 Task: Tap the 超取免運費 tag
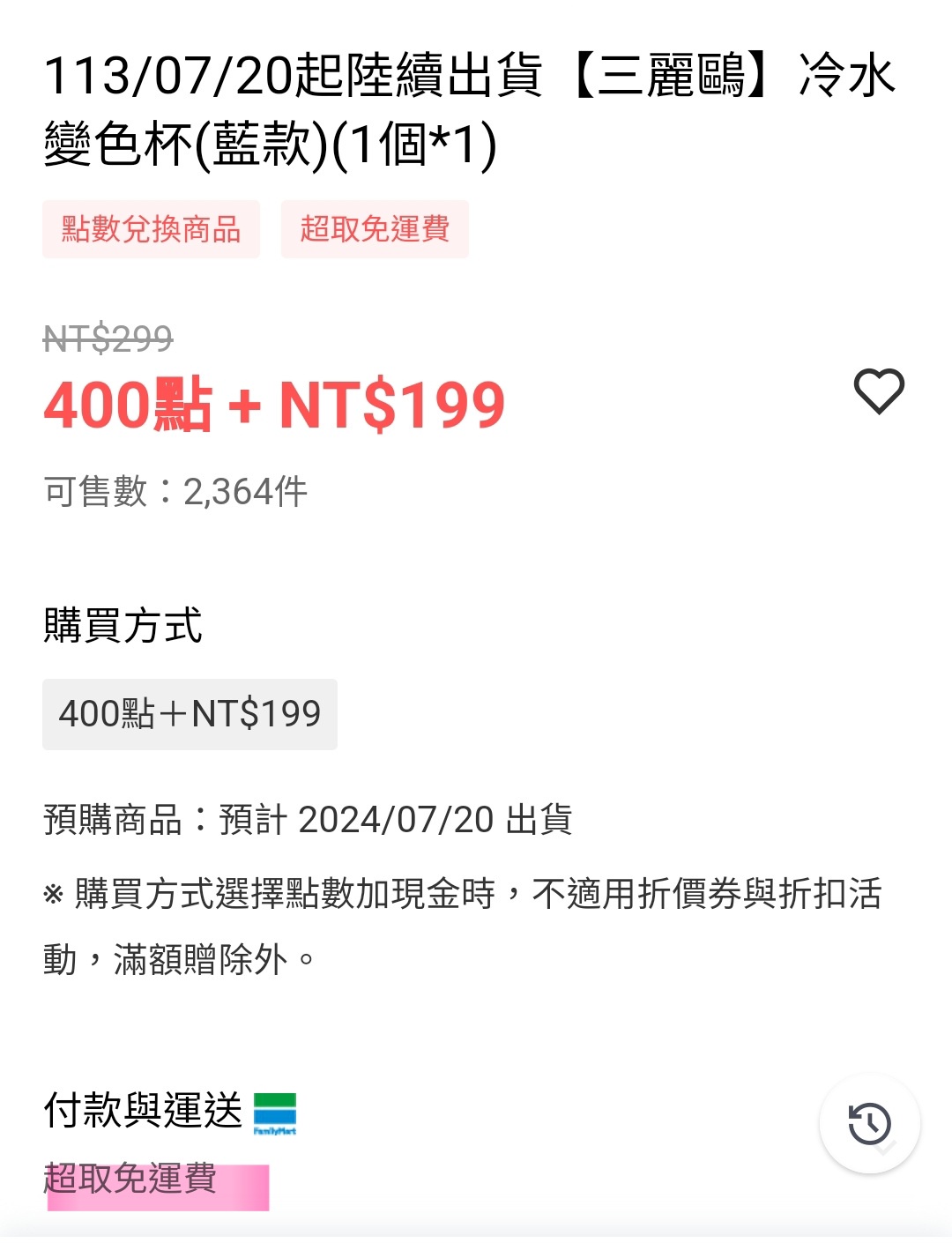pos(375,229)
